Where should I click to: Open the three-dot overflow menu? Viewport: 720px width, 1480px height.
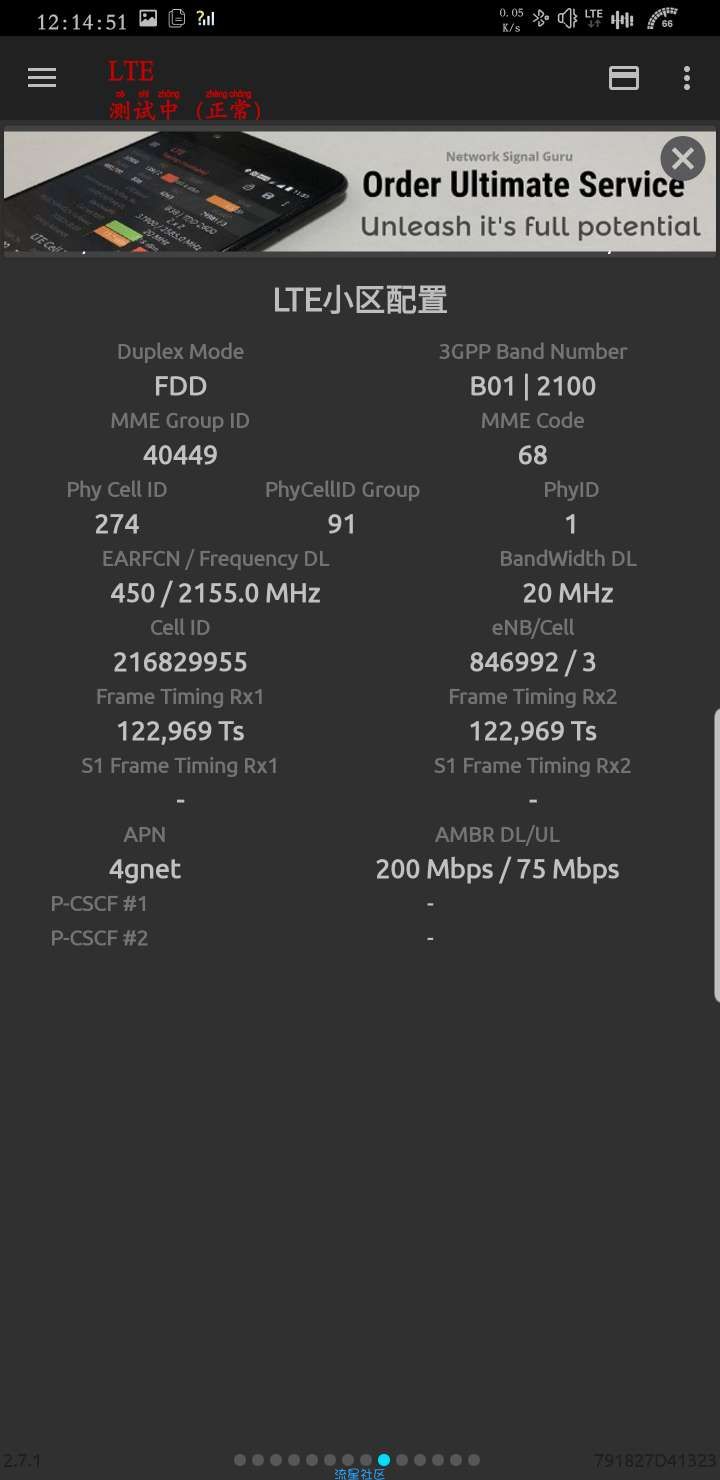tap(687, 78)
